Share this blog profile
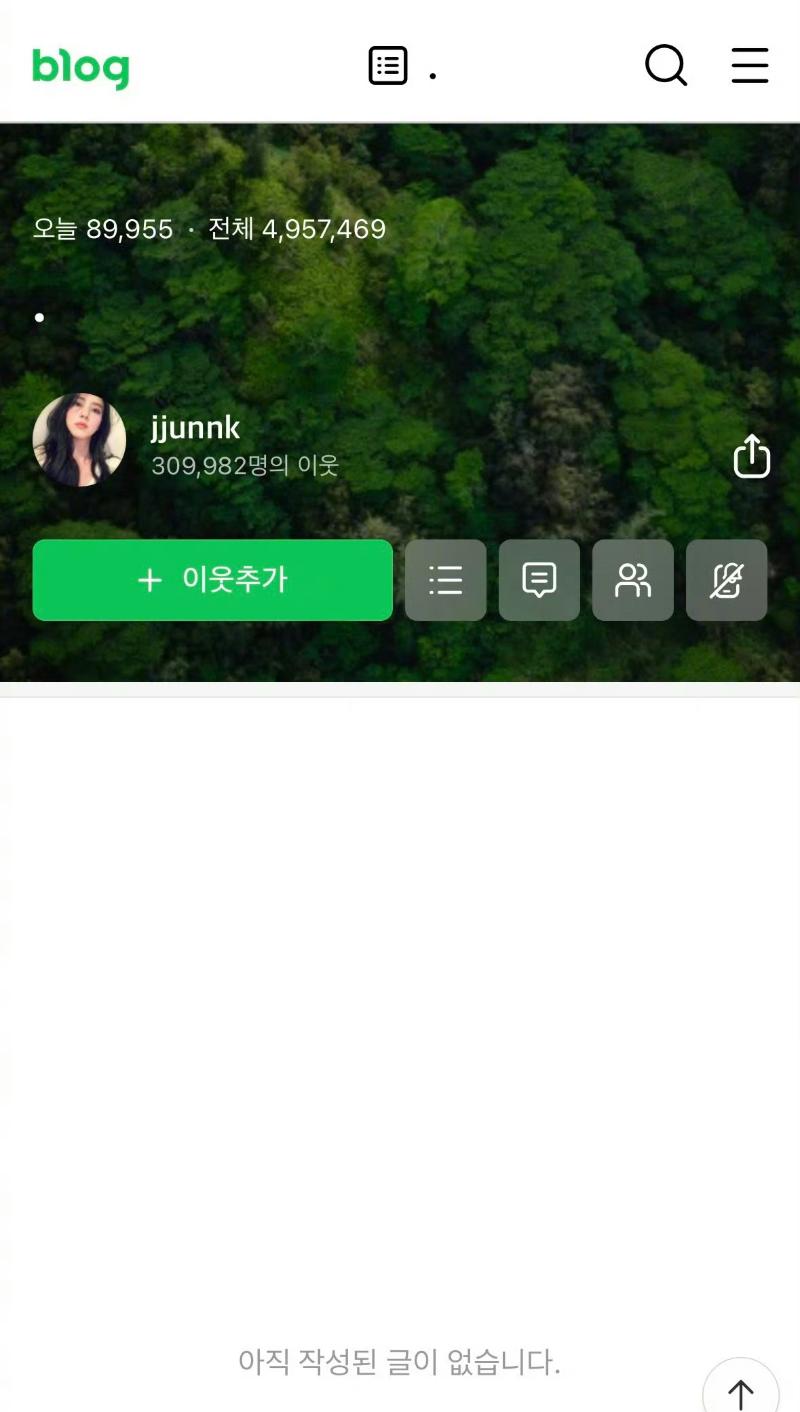The width and height of the screenshot is (800, 1412). pos(752,457)
